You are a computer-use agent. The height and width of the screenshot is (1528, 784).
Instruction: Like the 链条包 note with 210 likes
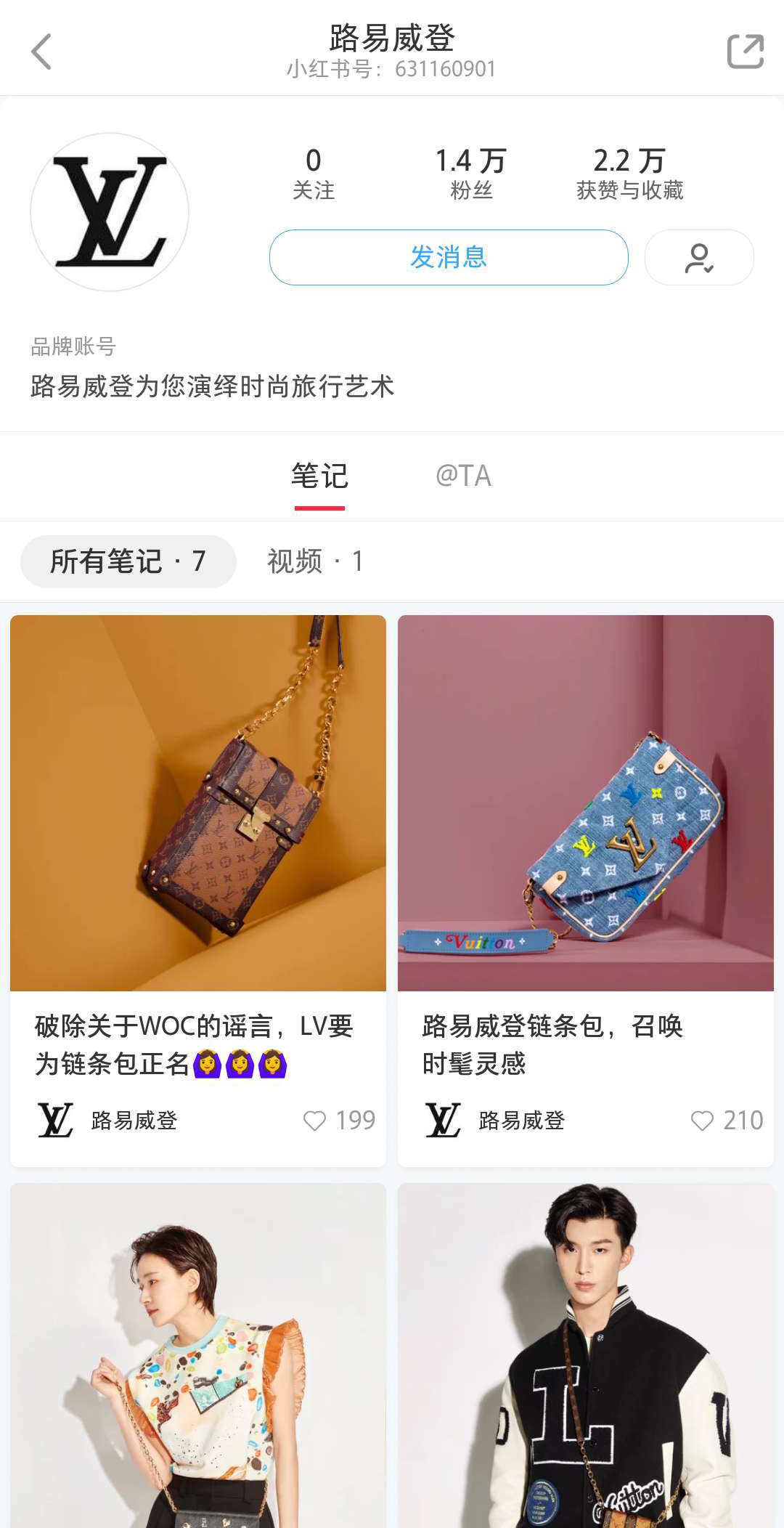(702, 1121)
